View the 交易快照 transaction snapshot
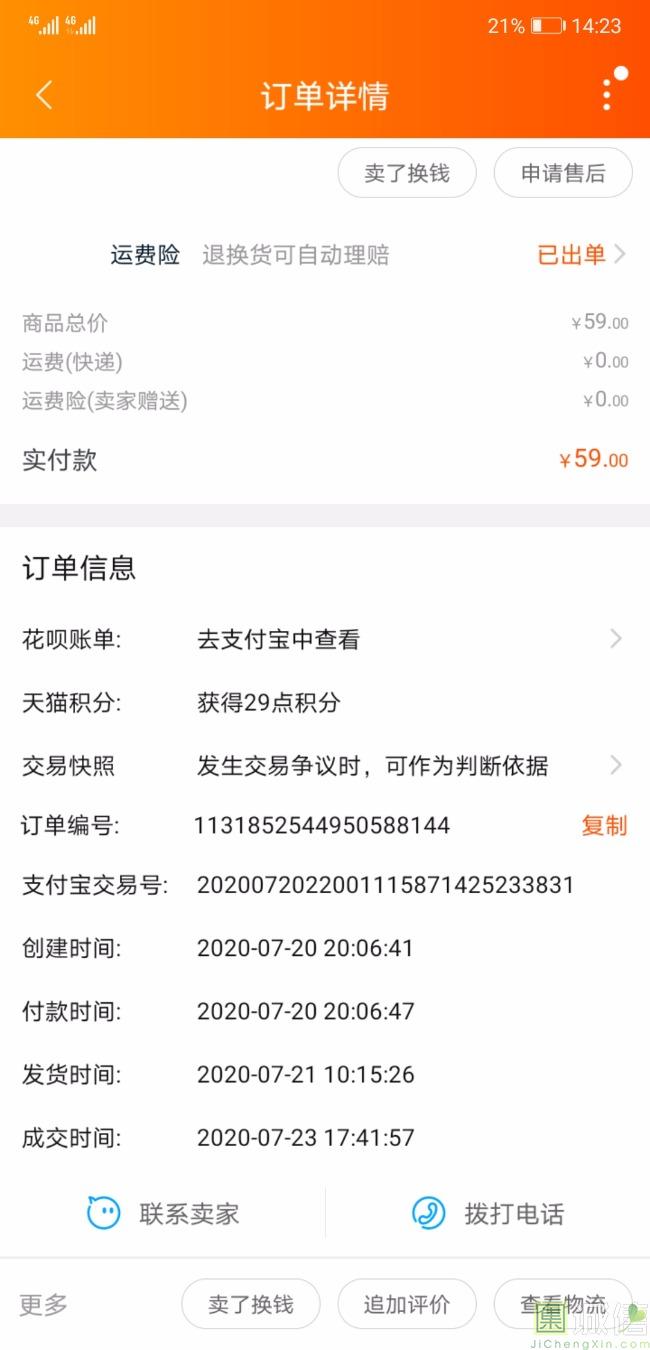The height and width of the screenshot is (1350, 650). [325, 766]
